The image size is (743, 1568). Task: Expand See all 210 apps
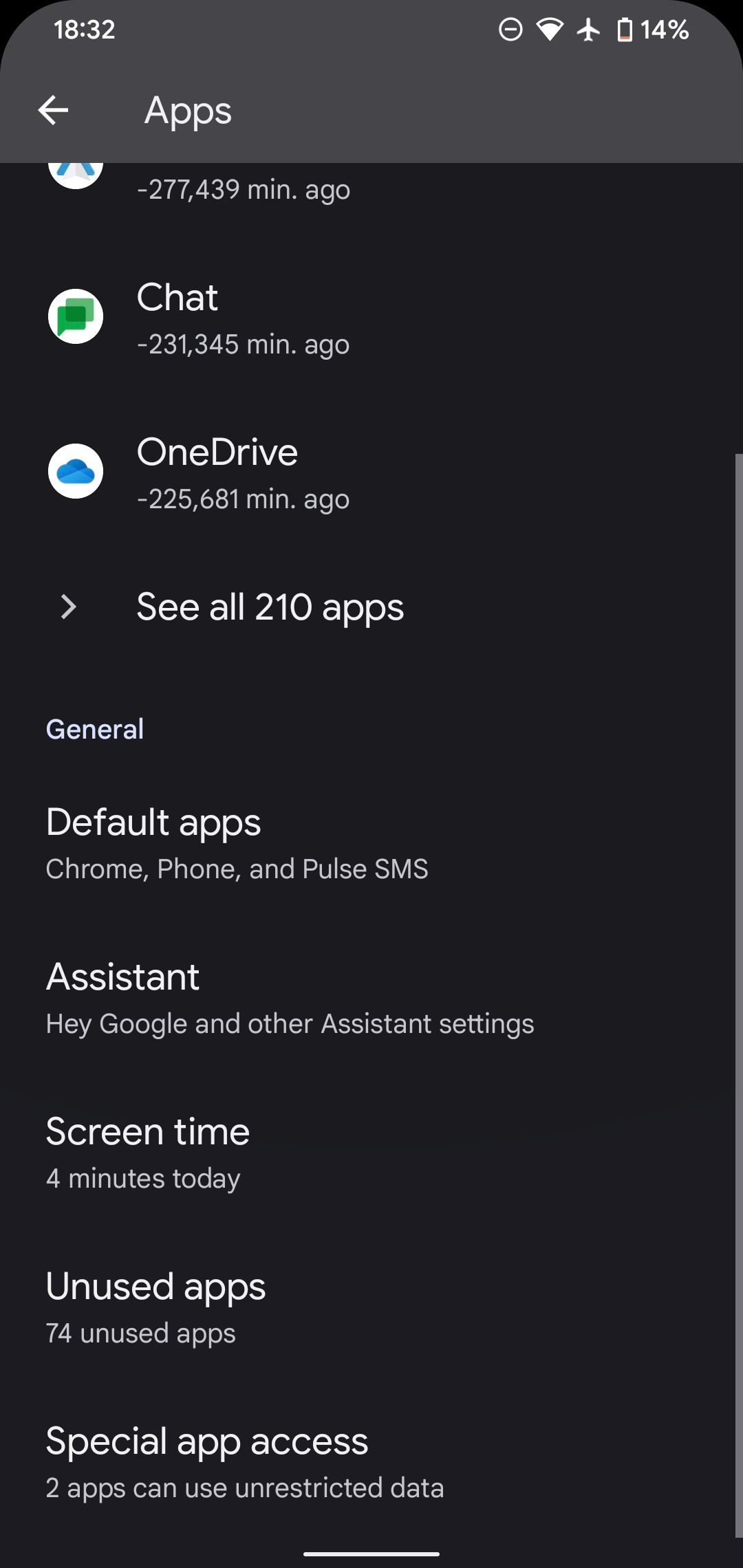click(x=270, y=607)
